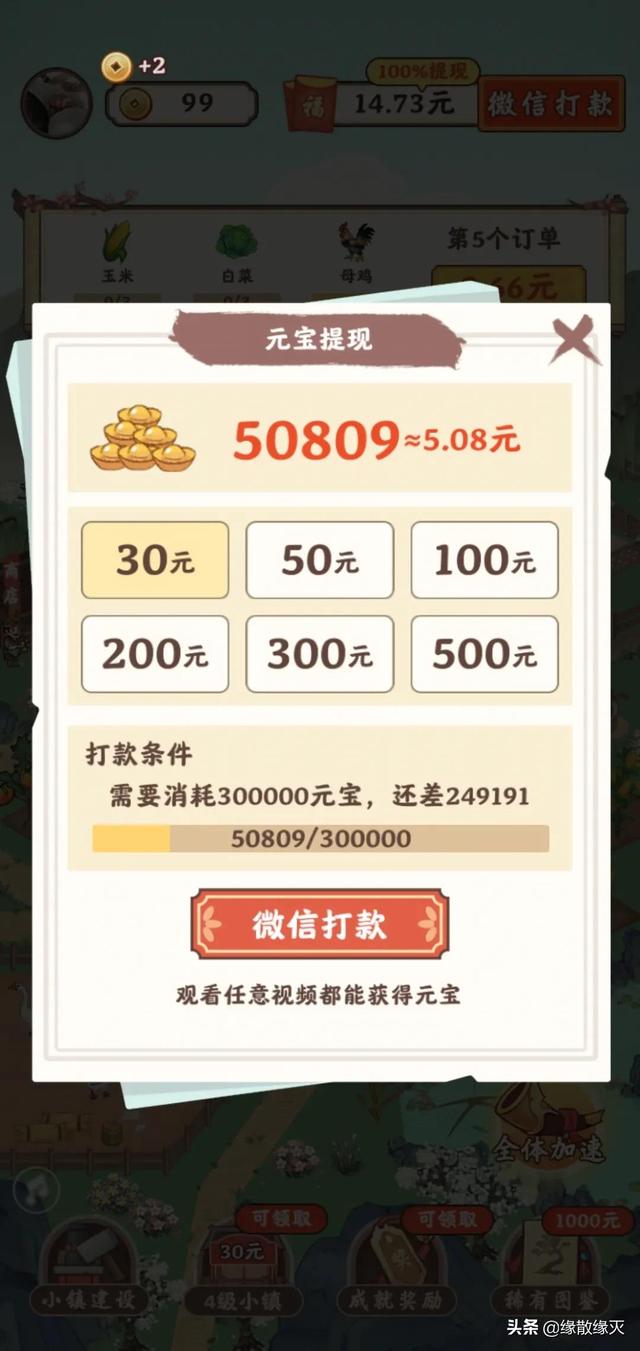Select the 30元 withdrawal amount
This screenshot has width=640, height=1351.
[x=155, y=561]
